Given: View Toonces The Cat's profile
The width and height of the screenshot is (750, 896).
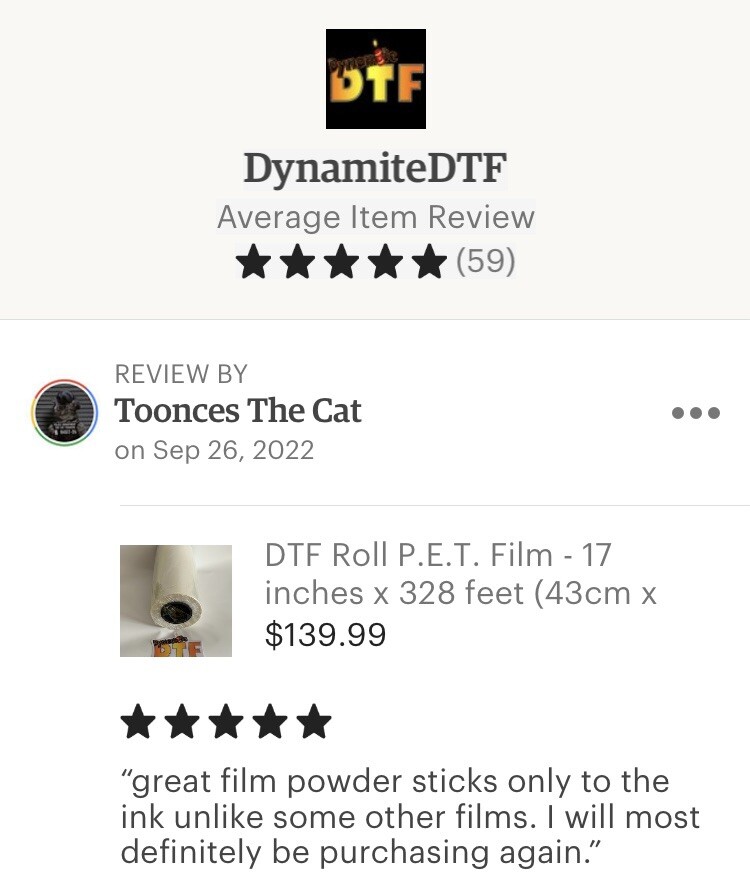Looking at the screenshot, I should point(238,411).
